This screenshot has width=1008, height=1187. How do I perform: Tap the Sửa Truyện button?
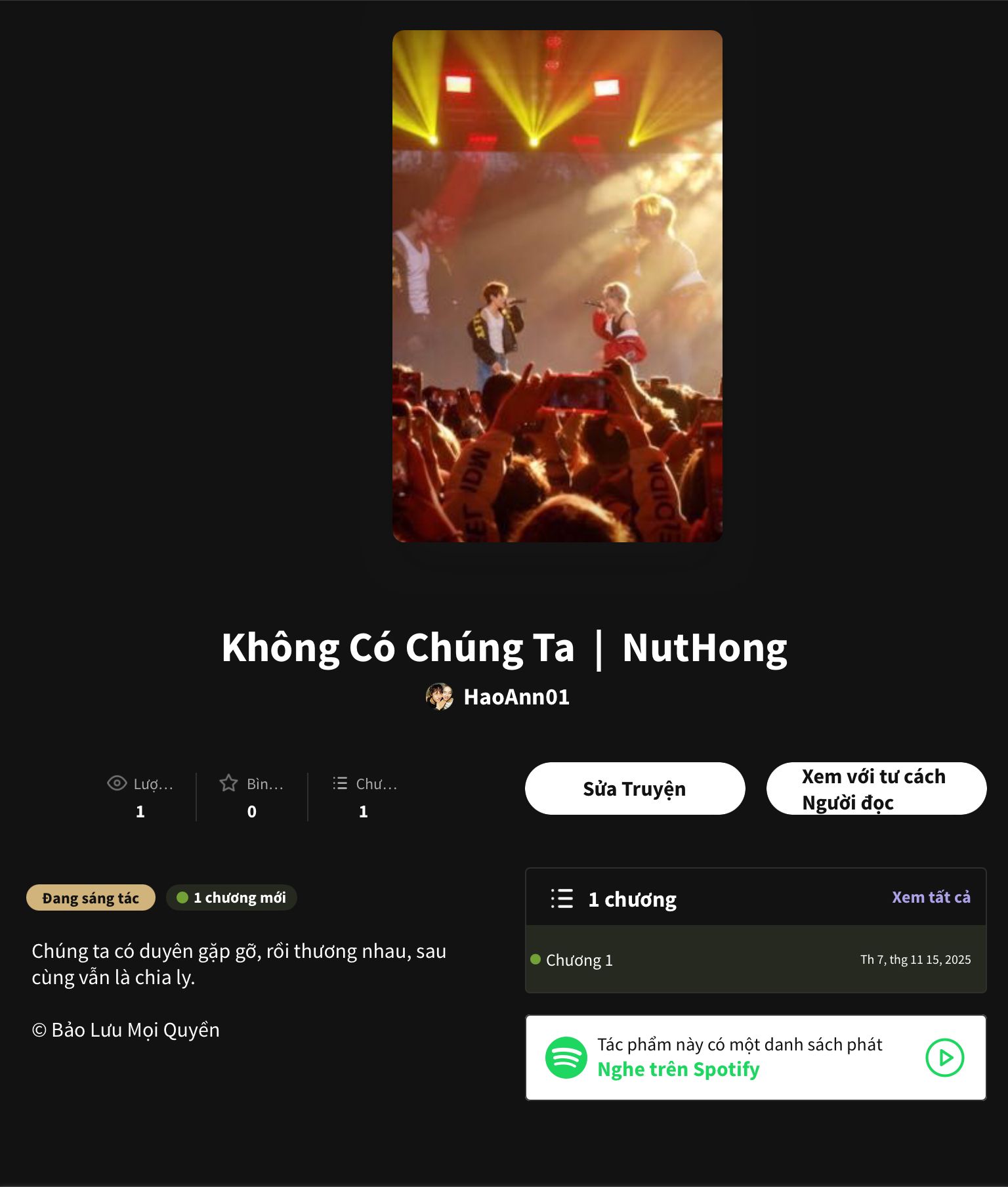(635, 788)
